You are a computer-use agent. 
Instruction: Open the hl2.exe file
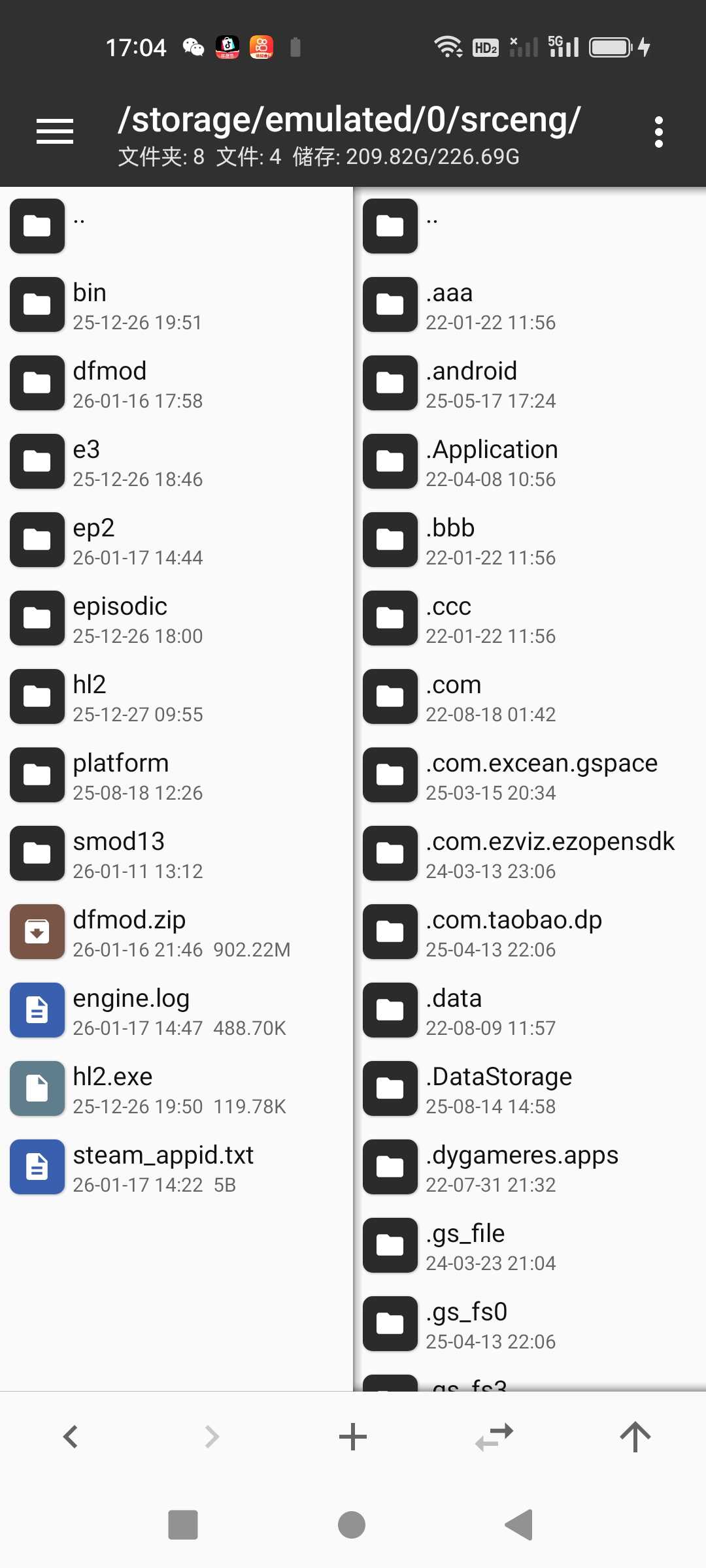[112, 1088]
